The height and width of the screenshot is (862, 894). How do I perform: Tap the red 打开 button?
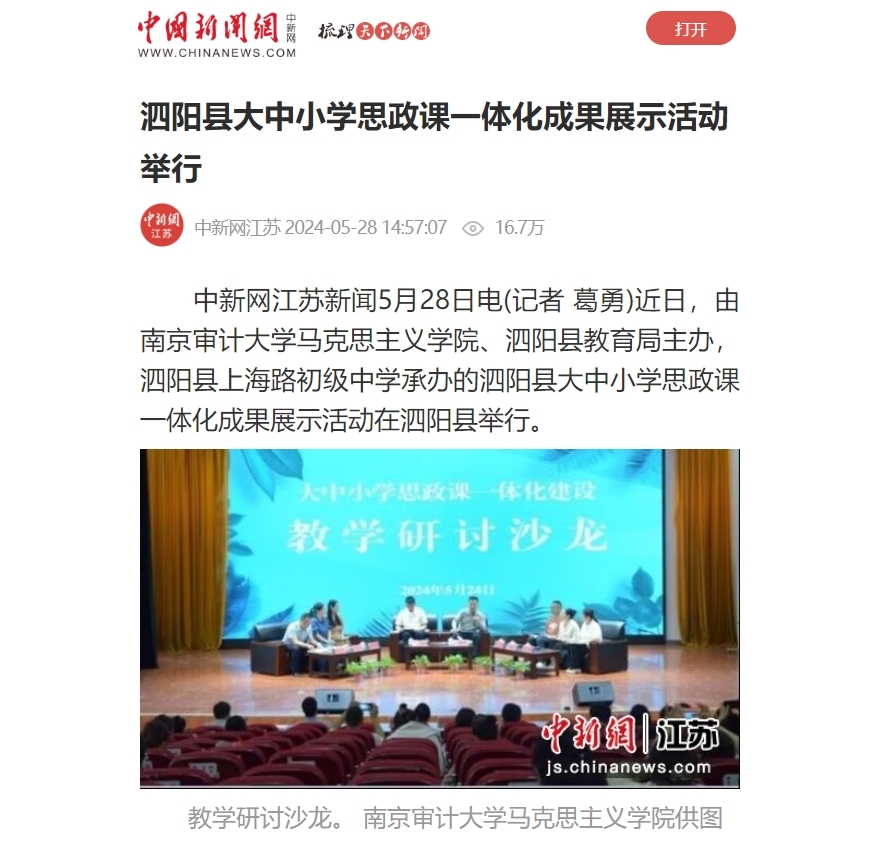click(x=690, y=29)
